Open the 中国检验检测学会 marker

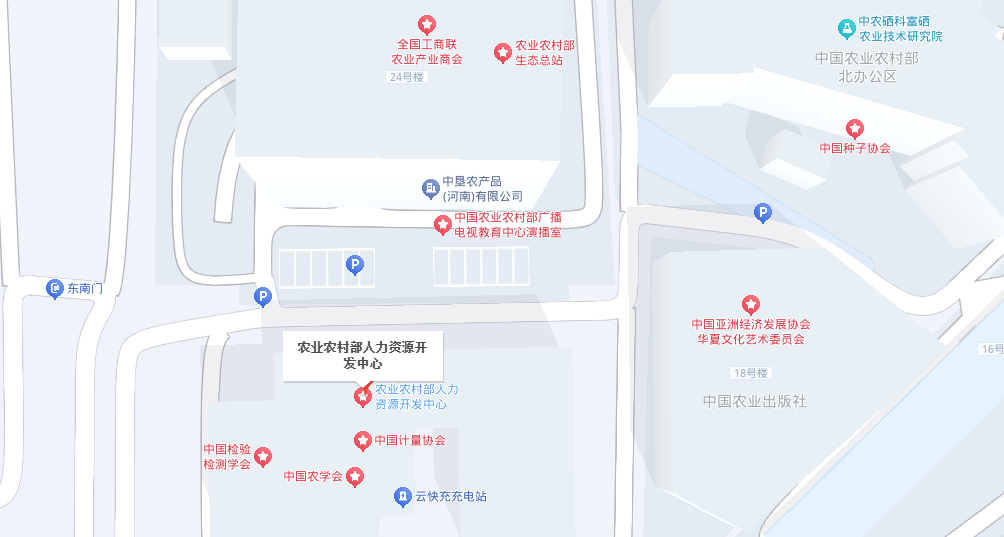(x=262, y=457)
